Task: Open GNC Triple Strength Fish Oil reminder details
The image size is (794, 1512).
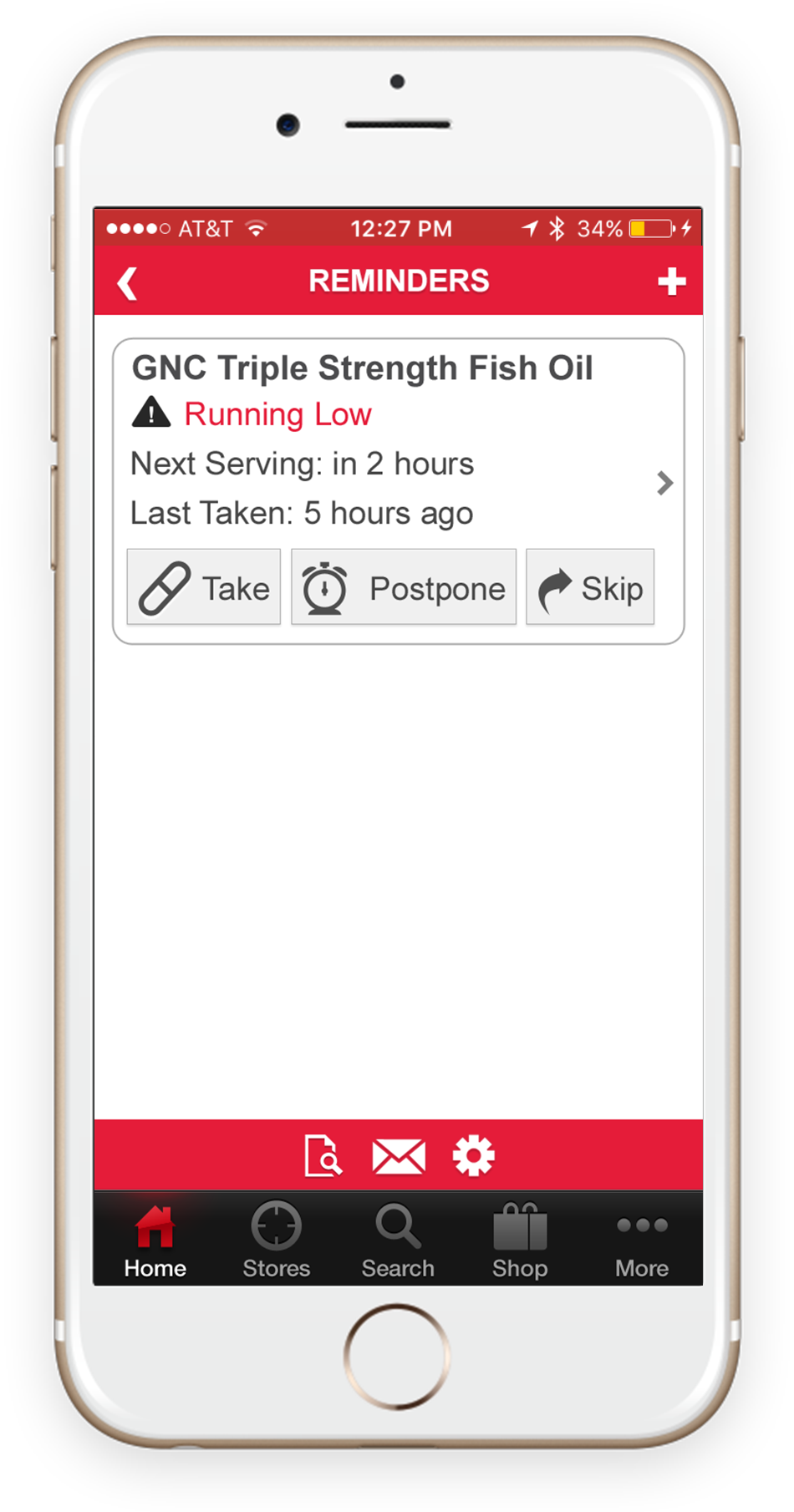Action: tap(664, 483)
